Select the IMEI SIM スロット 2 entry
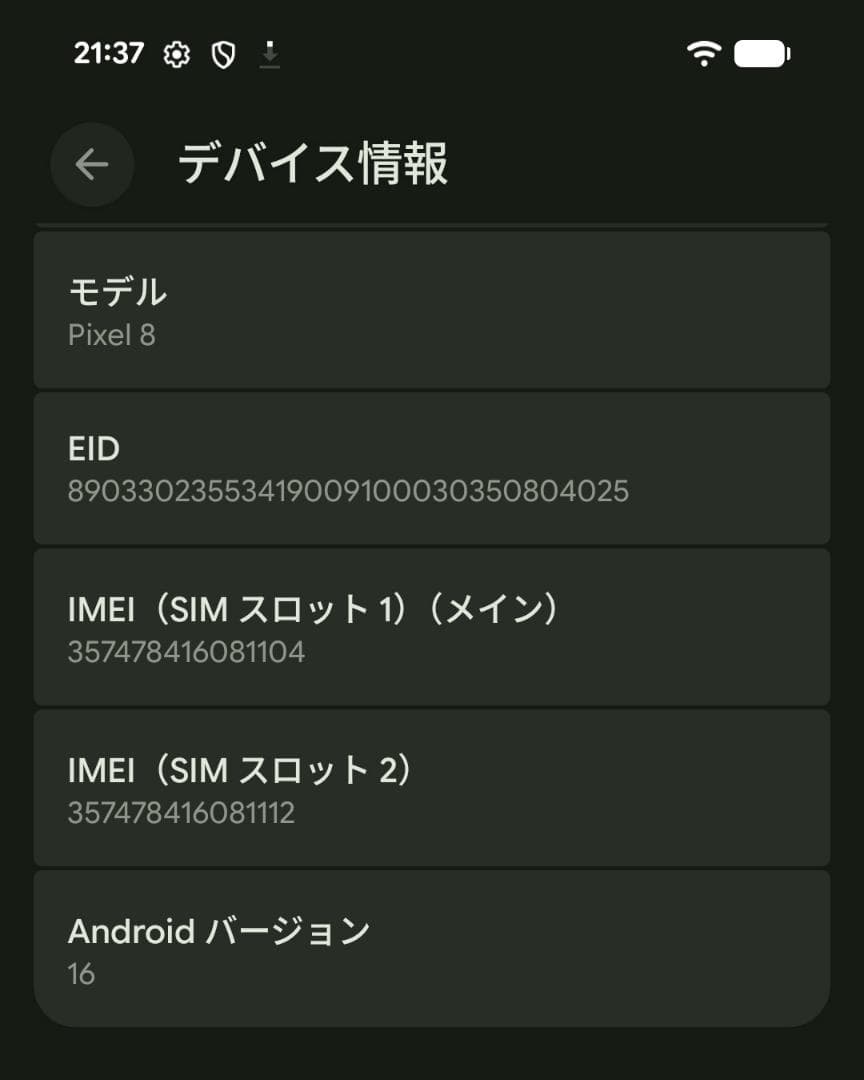 [x=432, y=788]
